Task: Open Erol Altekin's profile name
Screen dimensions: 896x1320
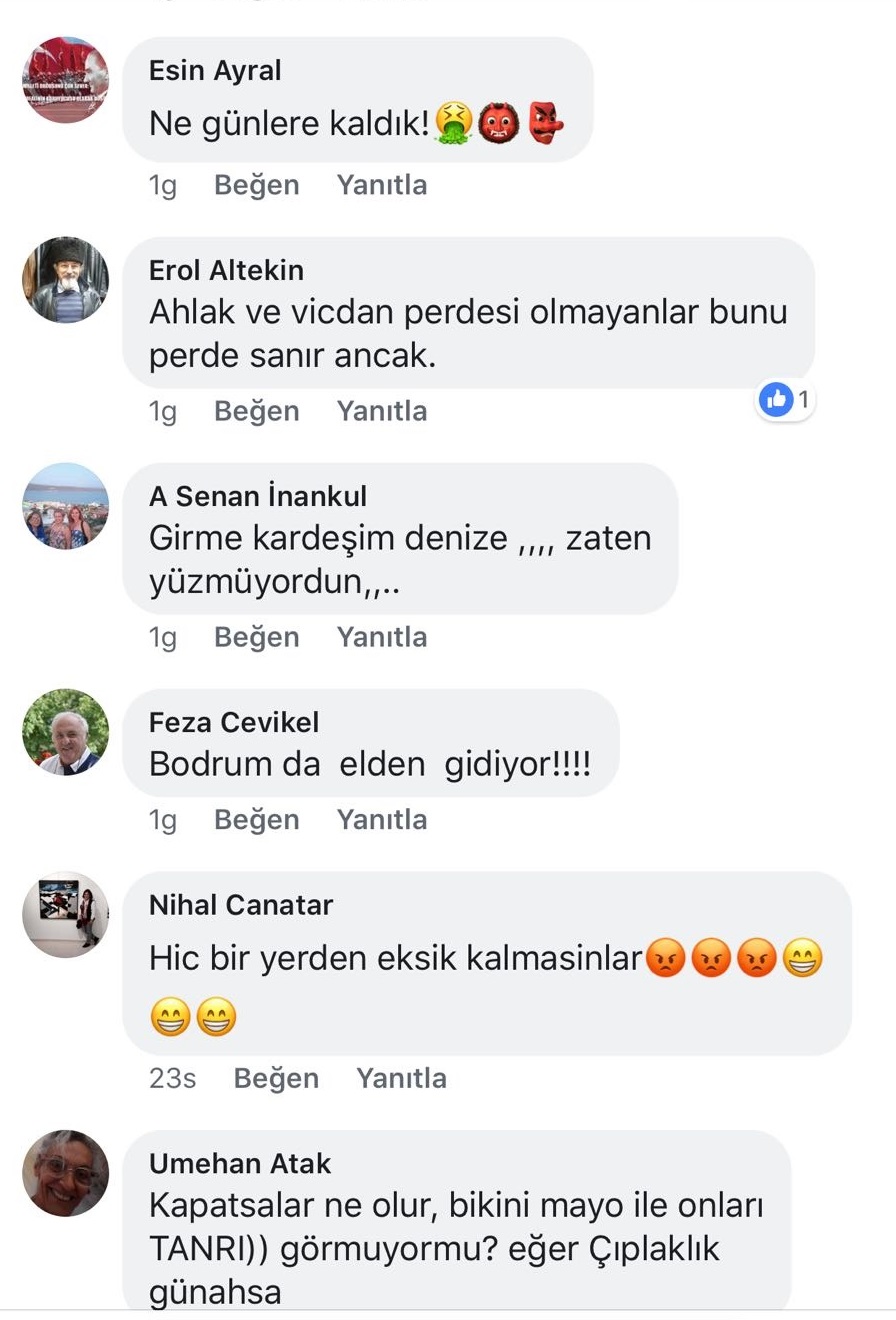Action: point(226,270)
